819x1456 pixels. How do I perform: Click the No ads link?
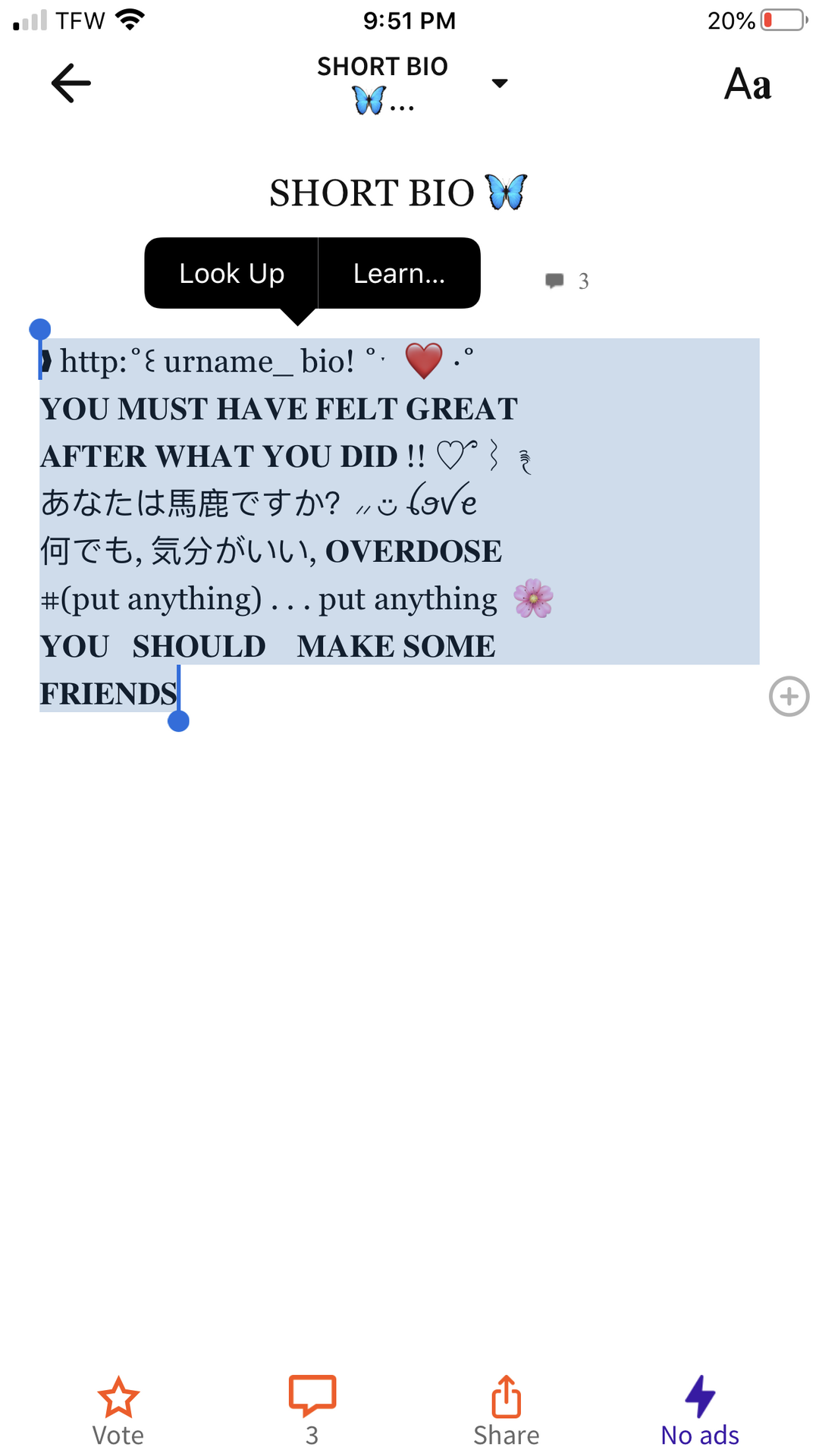pos(698,1435)
